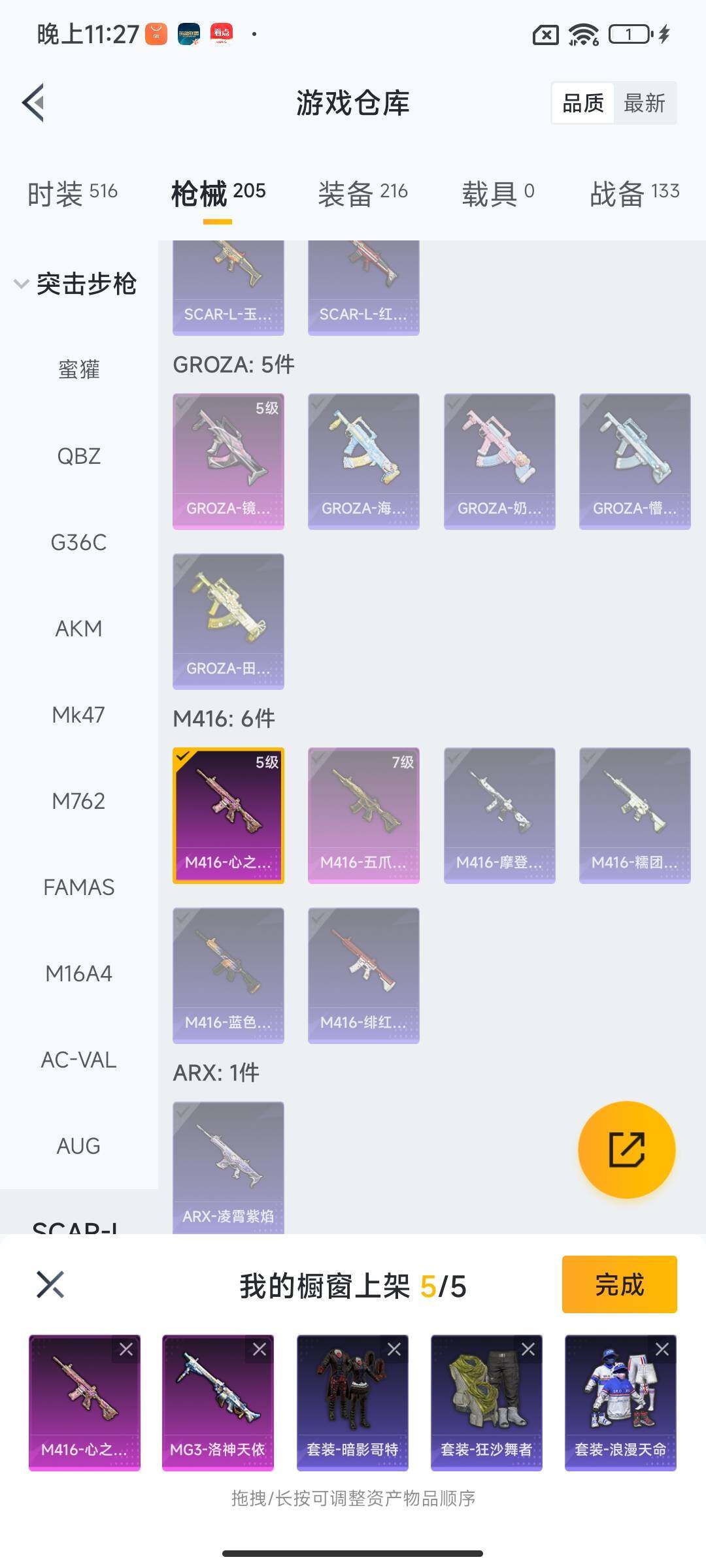Remove MG3-洛神天依 from the showcase
Image resolution: width=706 pixels, height=1568 pixels.
click(x=260, y=1349)
